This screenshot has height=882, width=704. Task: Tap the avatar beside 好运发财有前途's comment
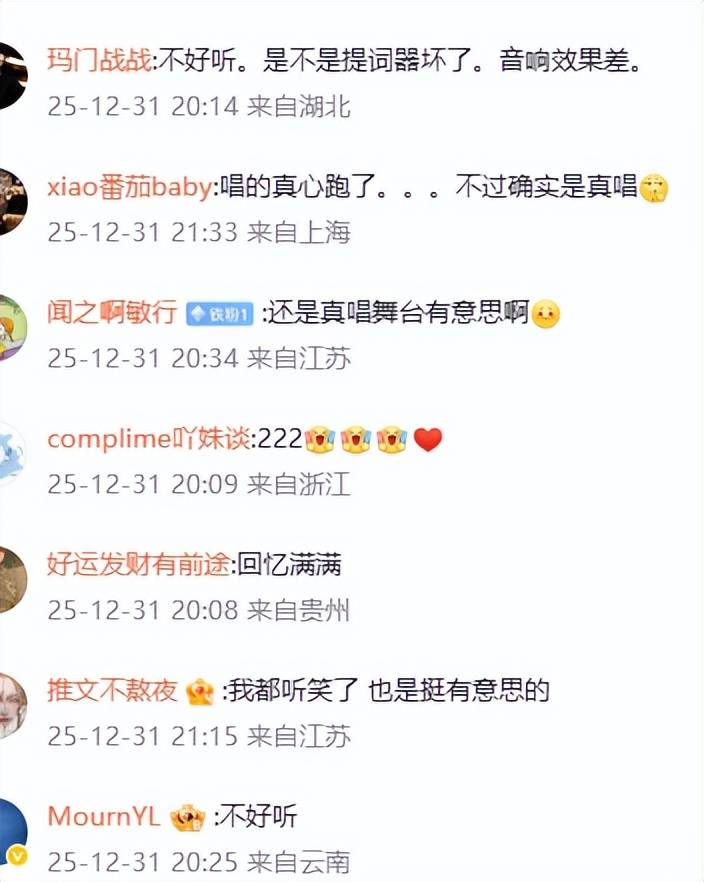10,581
